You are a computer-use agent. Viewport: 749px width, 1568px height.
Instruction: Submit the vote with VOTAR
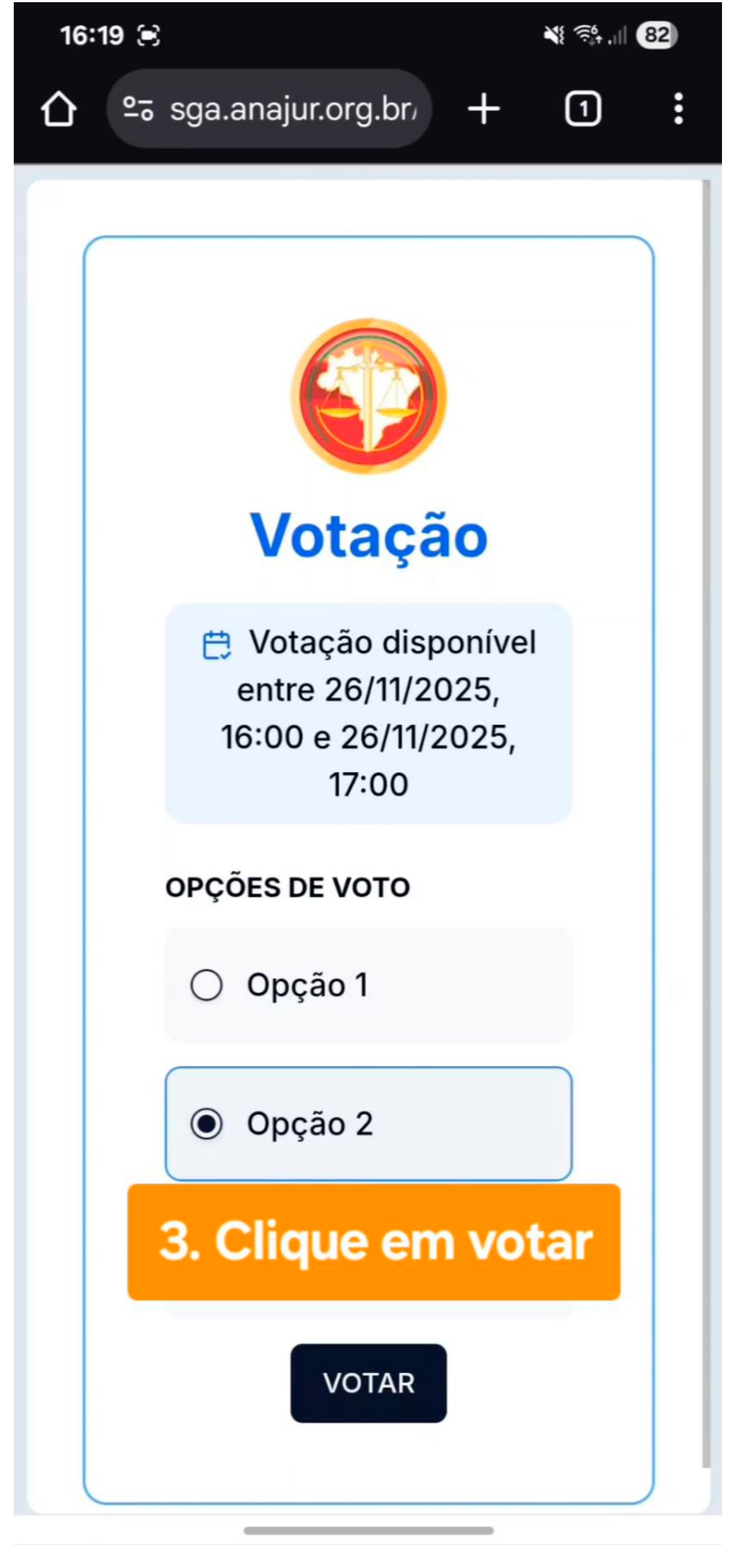(x=368, y=1383)
